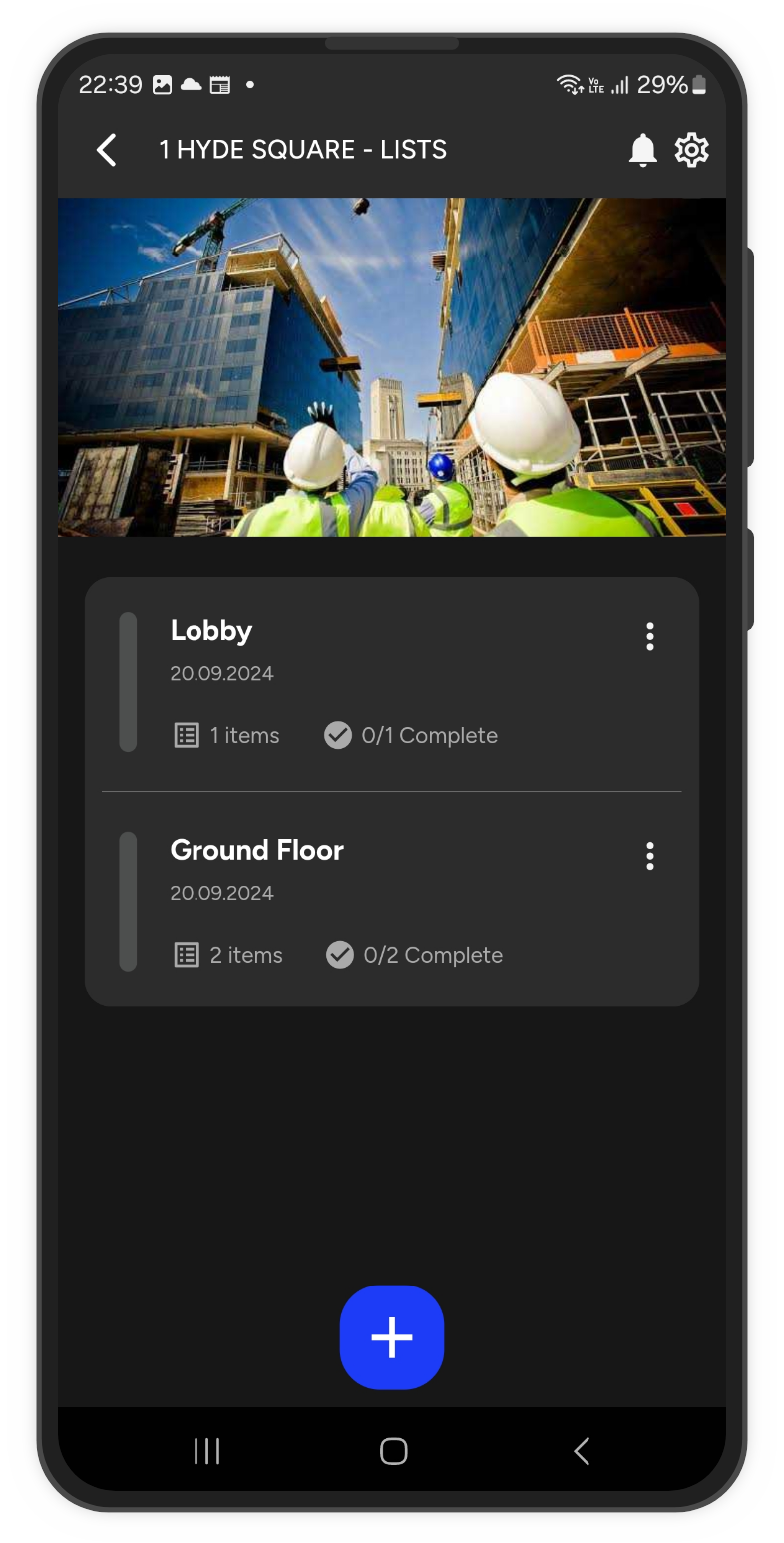Open the Lobby list
This screenshot has width=784, height=1543.
coord(211,631)
